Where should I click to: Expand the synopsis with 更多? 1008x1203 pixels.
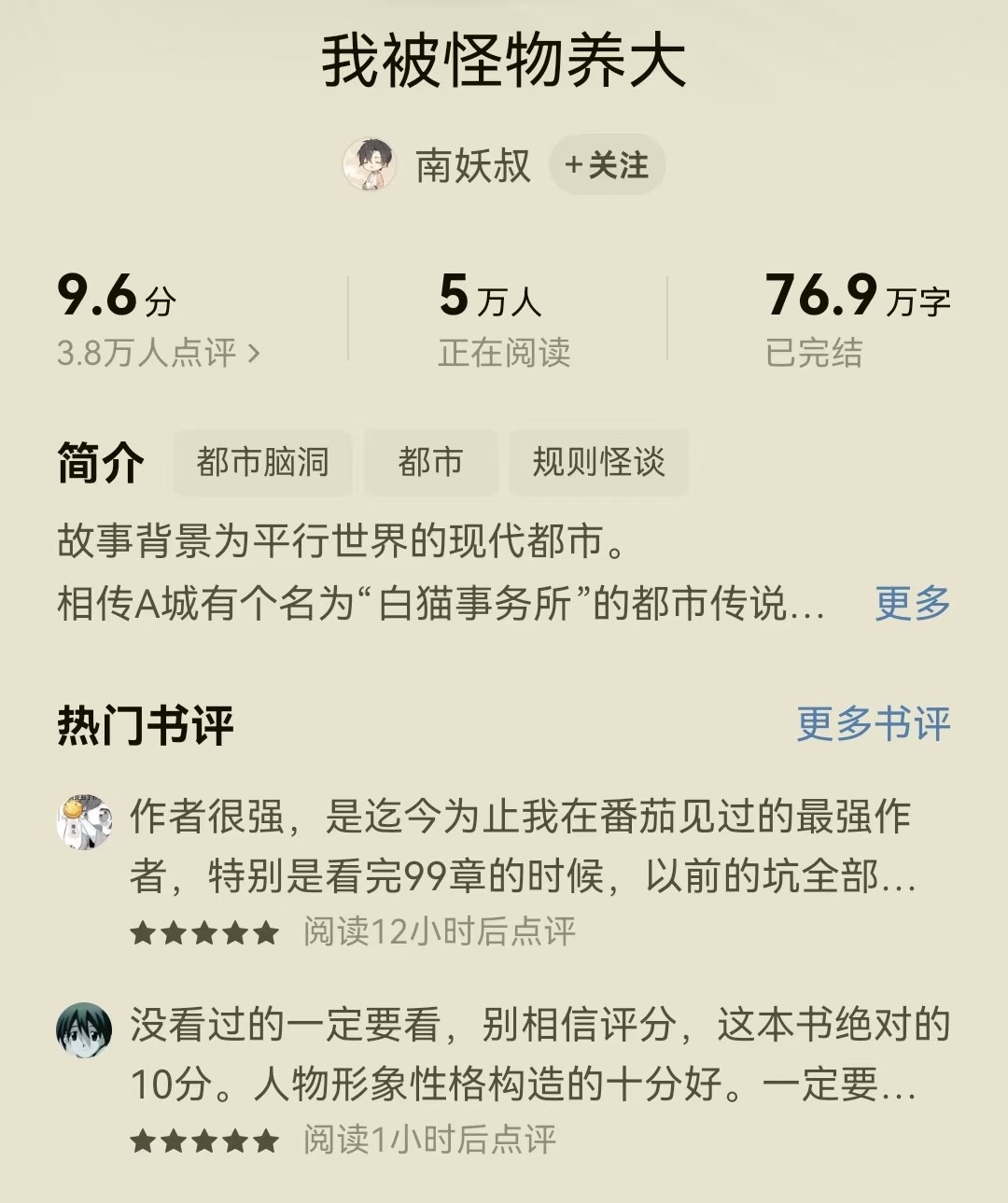click(x=912, y=603)
